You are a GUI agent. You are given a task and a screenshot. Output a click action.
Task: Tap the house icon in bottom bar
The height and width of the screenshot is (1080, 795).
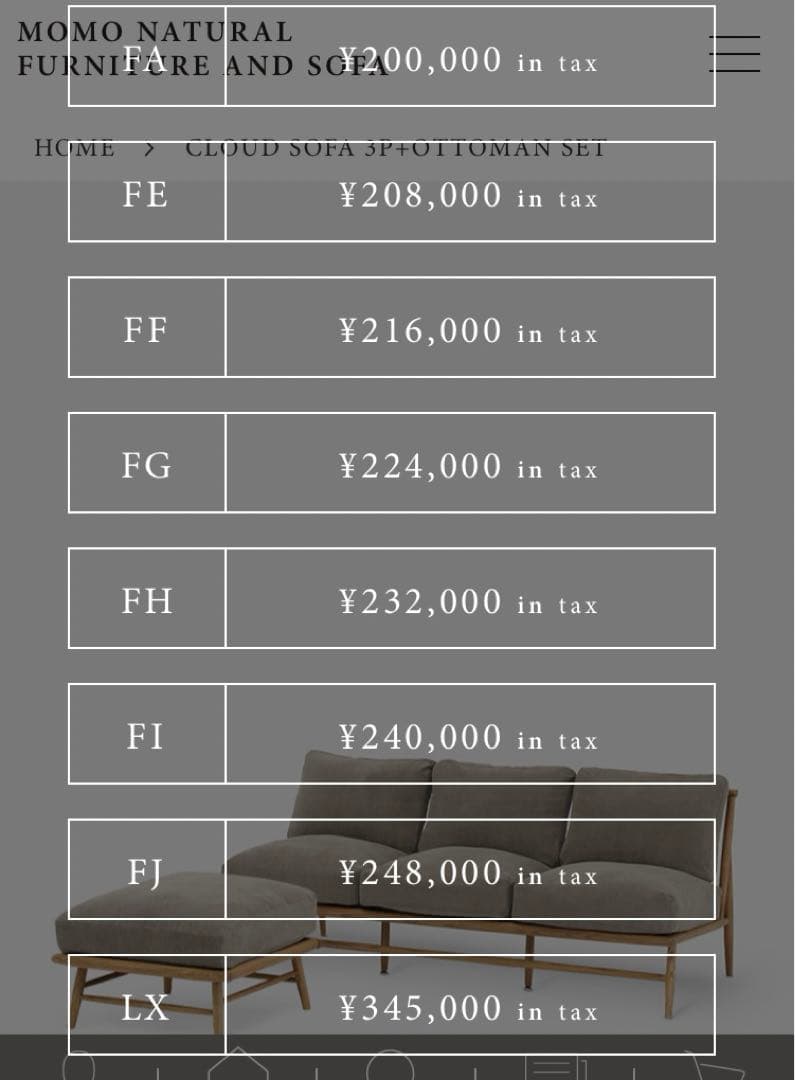pos(238,1063)
